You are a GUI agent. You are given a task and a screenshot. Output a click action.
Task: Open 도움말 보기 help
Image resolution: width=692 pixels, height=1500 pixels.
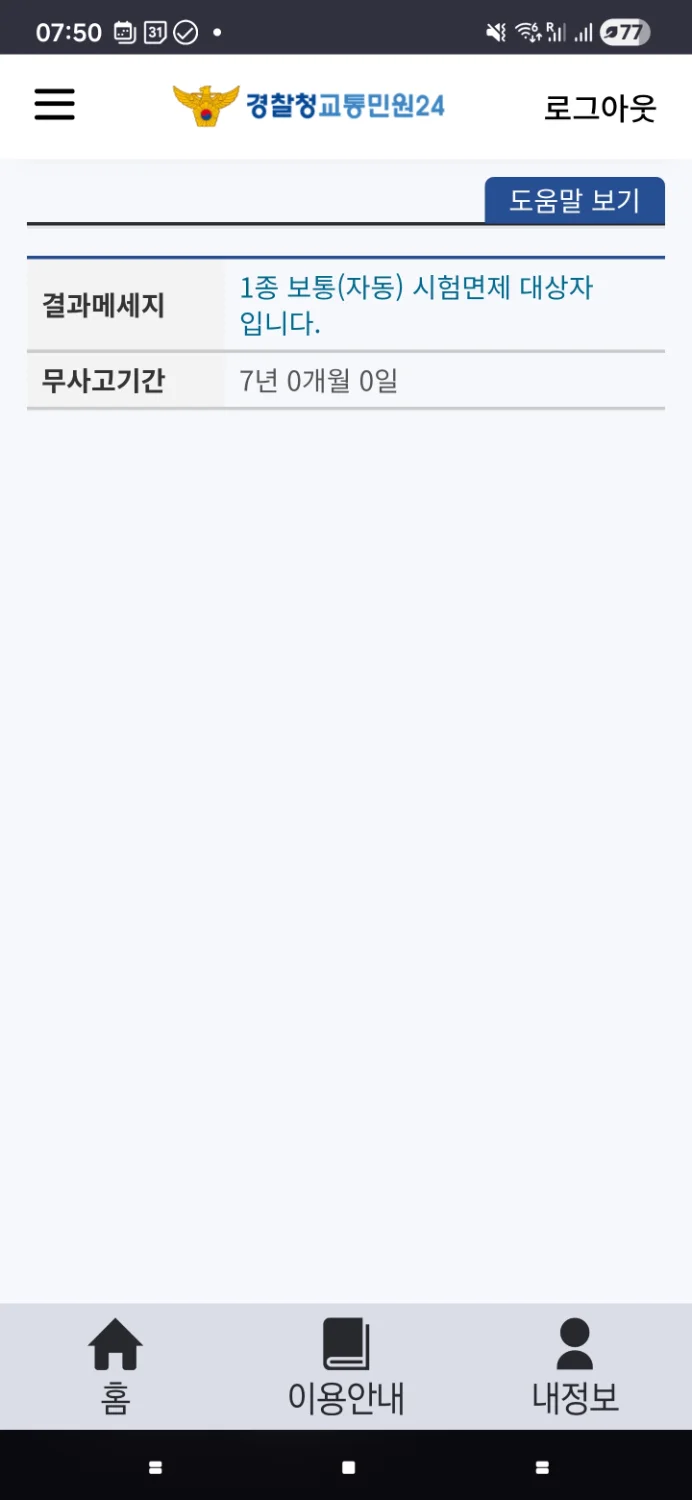574,200
